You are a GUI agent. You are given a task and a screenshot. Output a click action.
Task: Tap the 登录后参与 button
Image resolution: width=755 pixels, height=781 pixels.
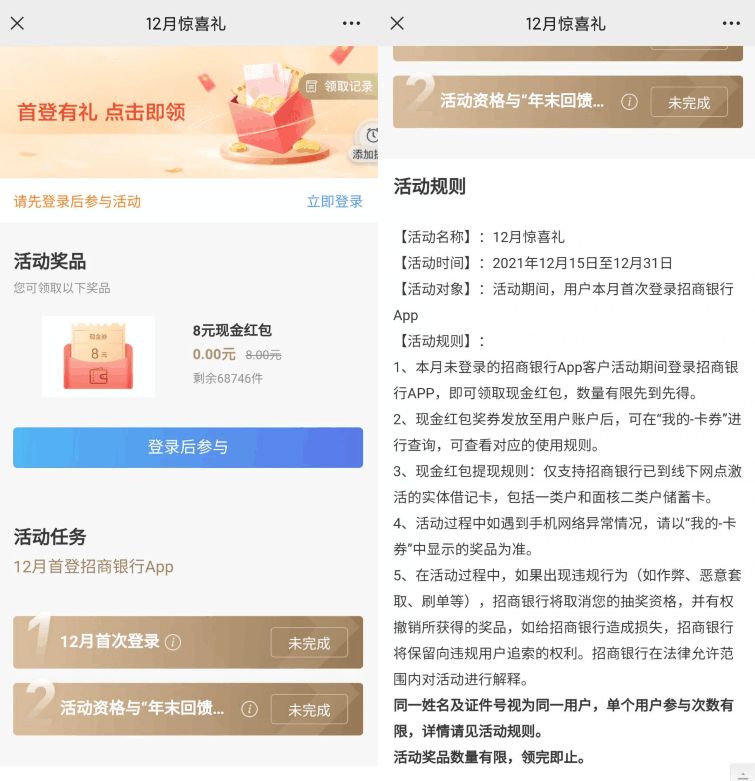click(188, 447)
